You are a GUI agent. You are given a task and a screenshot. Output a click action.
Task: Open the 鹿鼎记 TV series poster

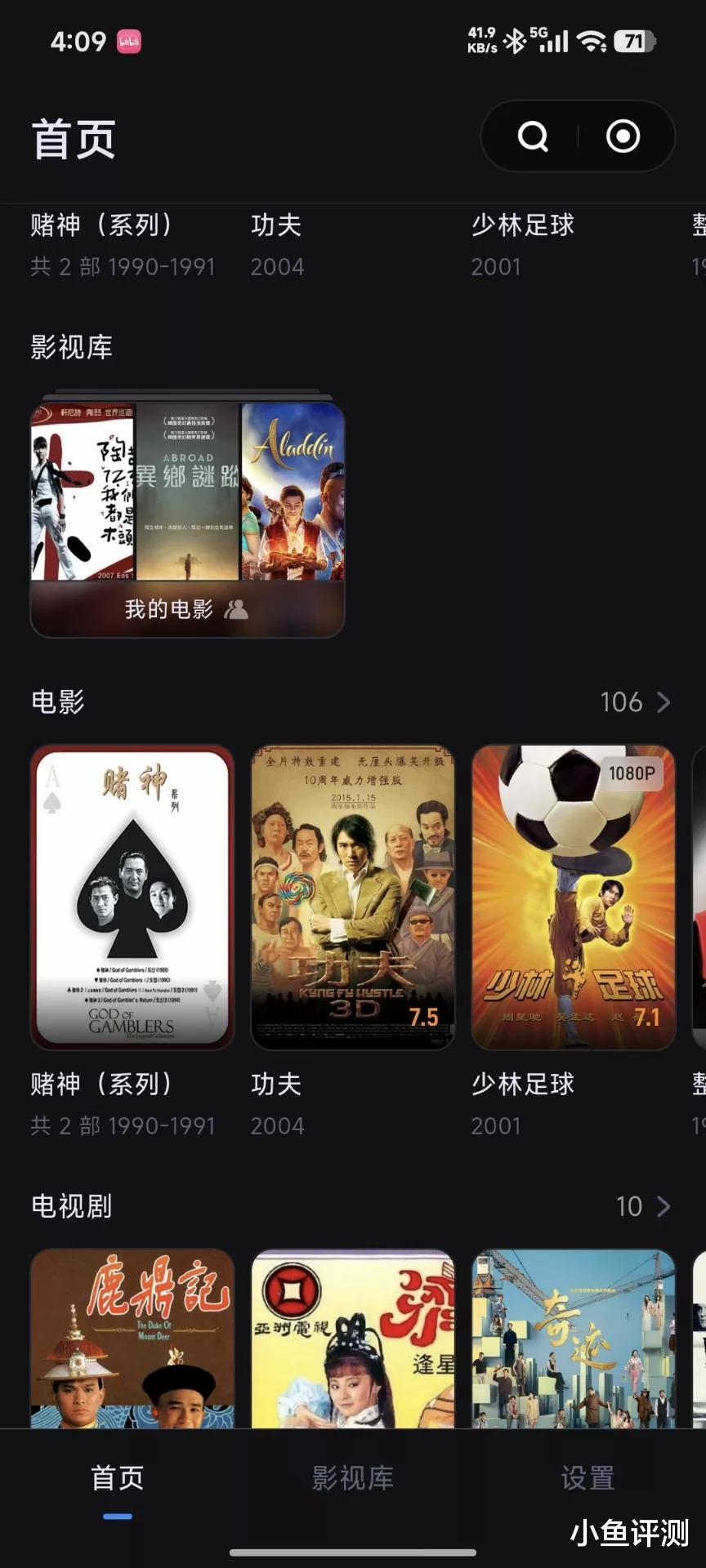[x=132, y=1338]
